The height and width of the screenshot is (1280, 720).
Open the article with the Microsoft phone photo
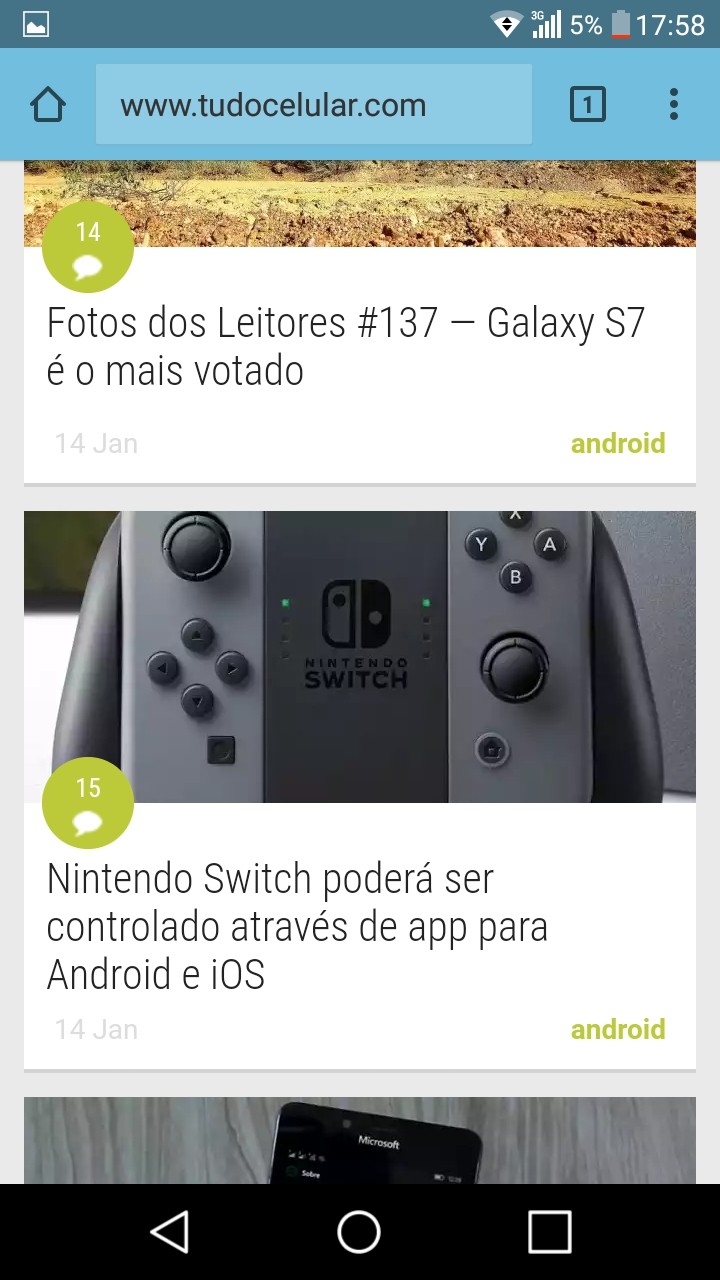point(360,1141)
